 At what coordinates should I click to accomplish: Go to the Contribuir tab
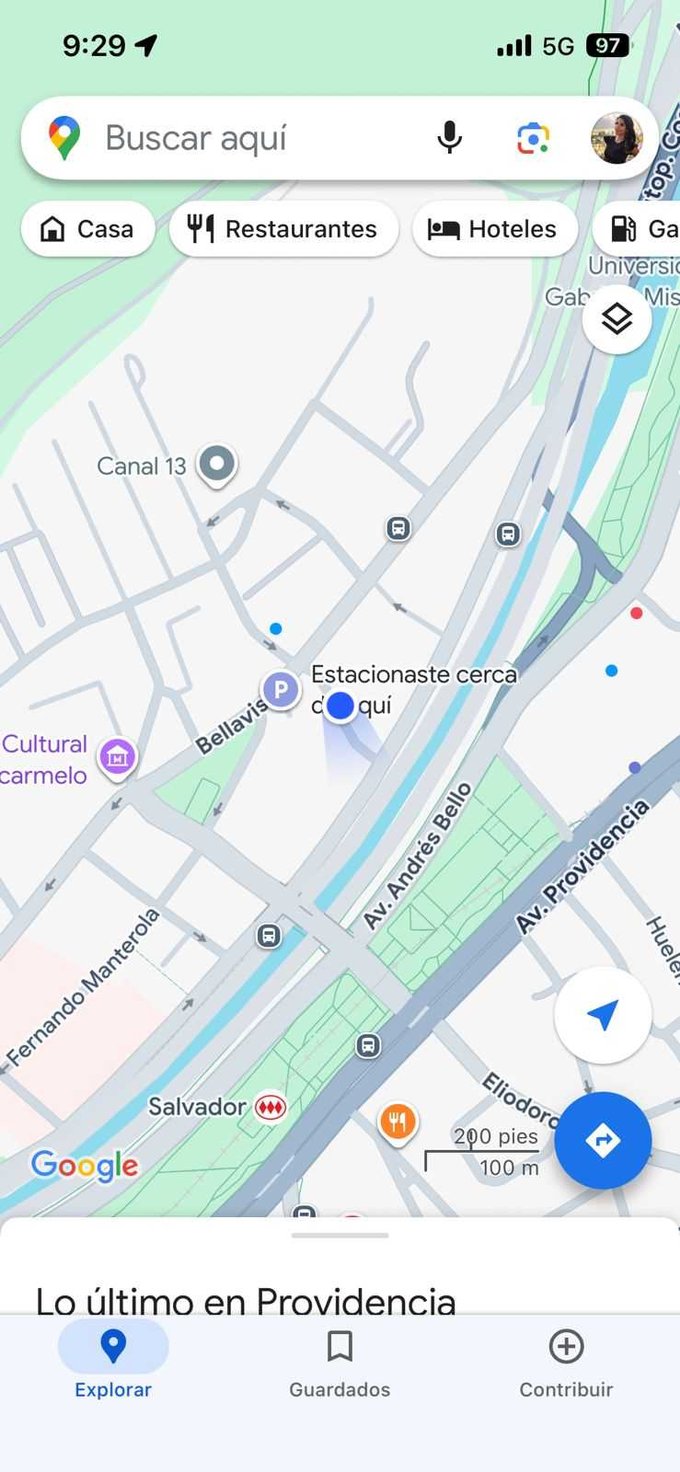click(566, 1362)
